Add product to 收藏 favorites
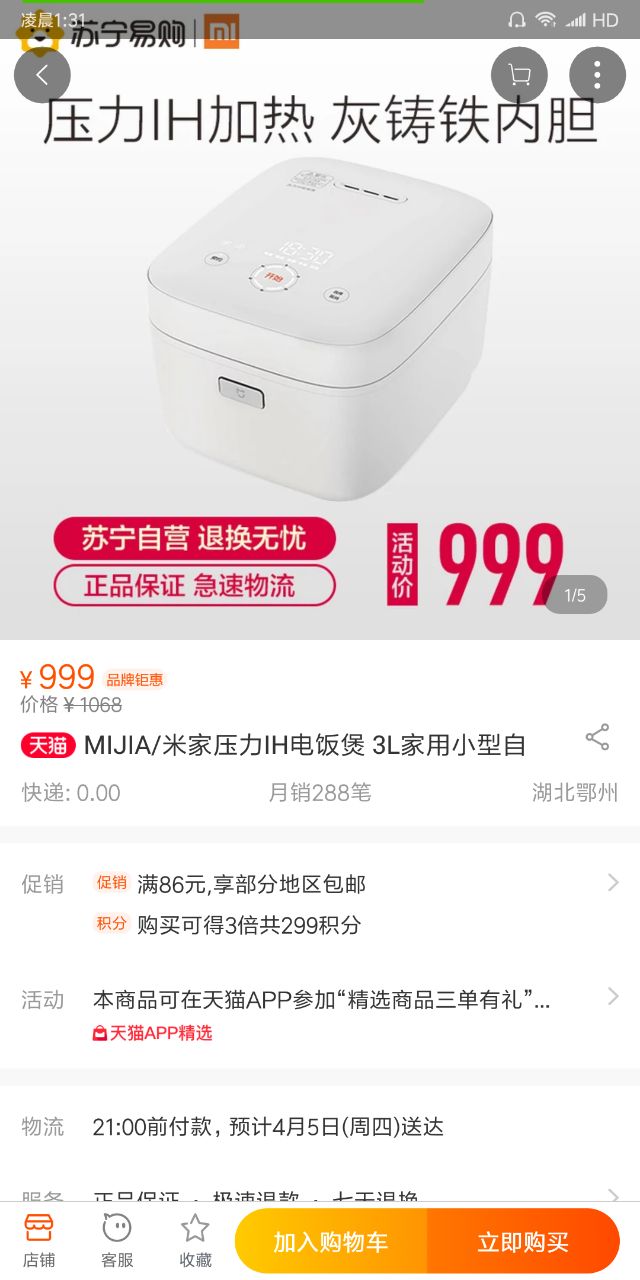 195,1240
